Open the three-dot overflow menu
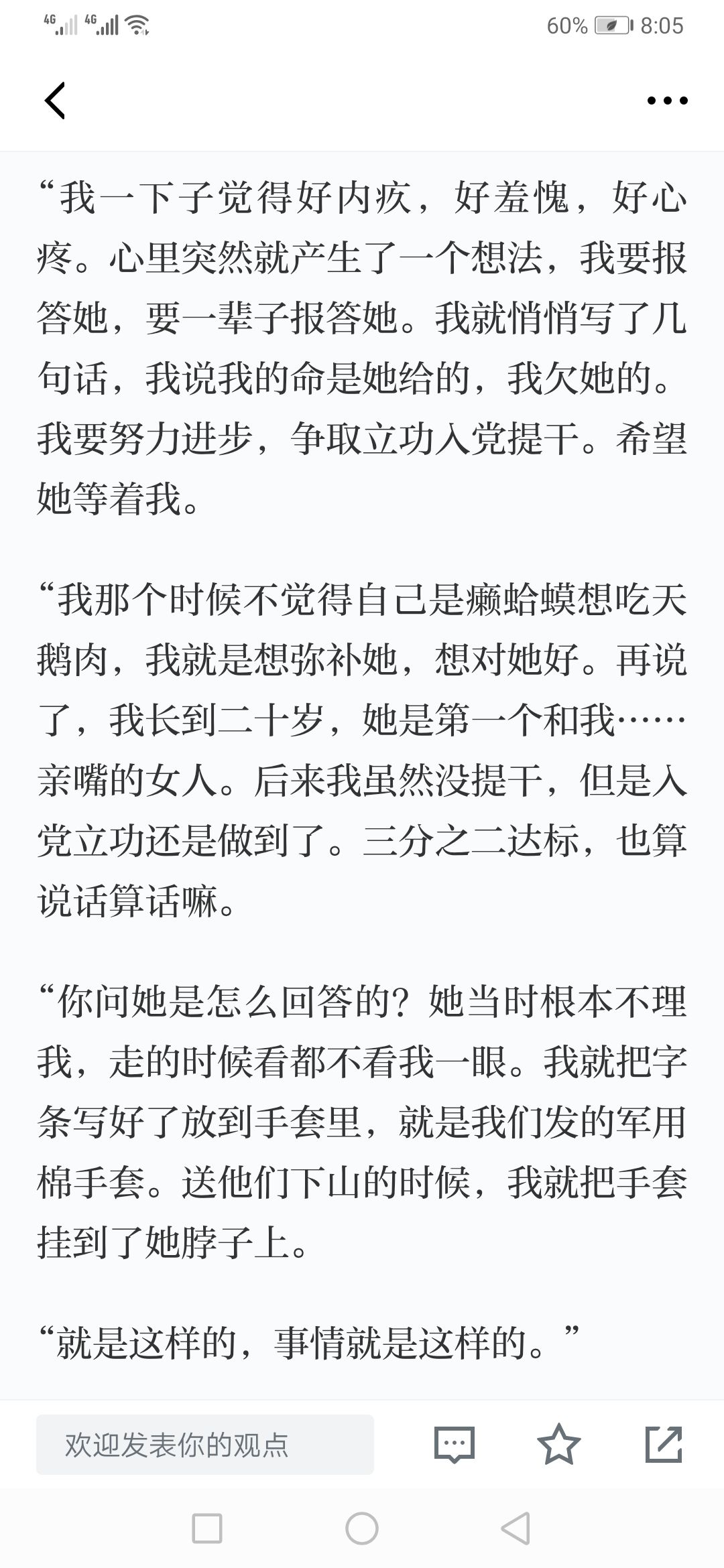 [x=667, y=101]
